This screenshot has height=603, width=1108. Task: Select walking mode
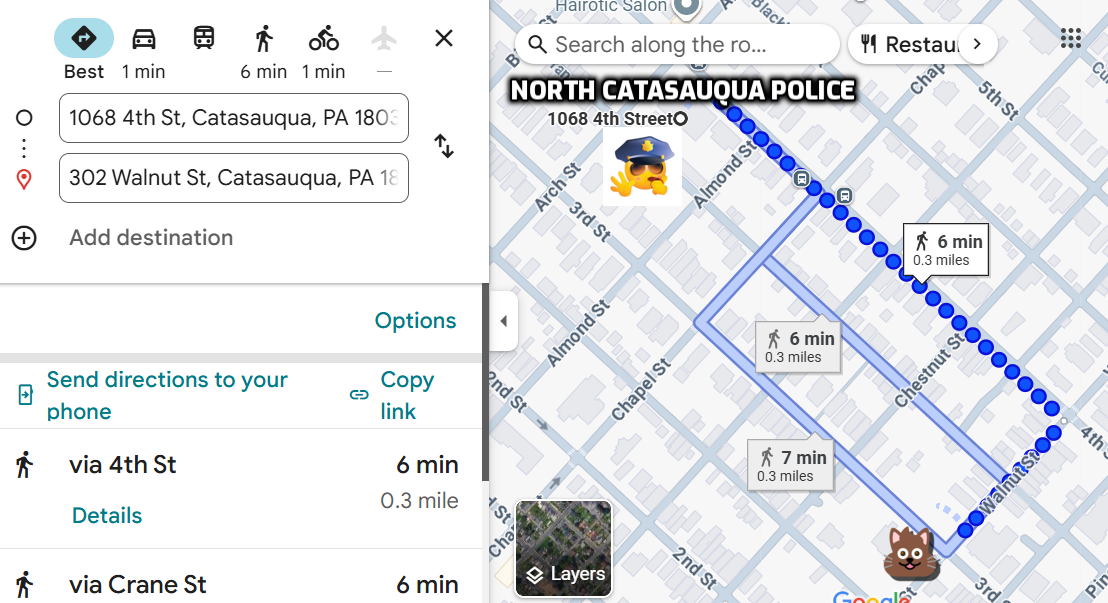pos(264,39)
